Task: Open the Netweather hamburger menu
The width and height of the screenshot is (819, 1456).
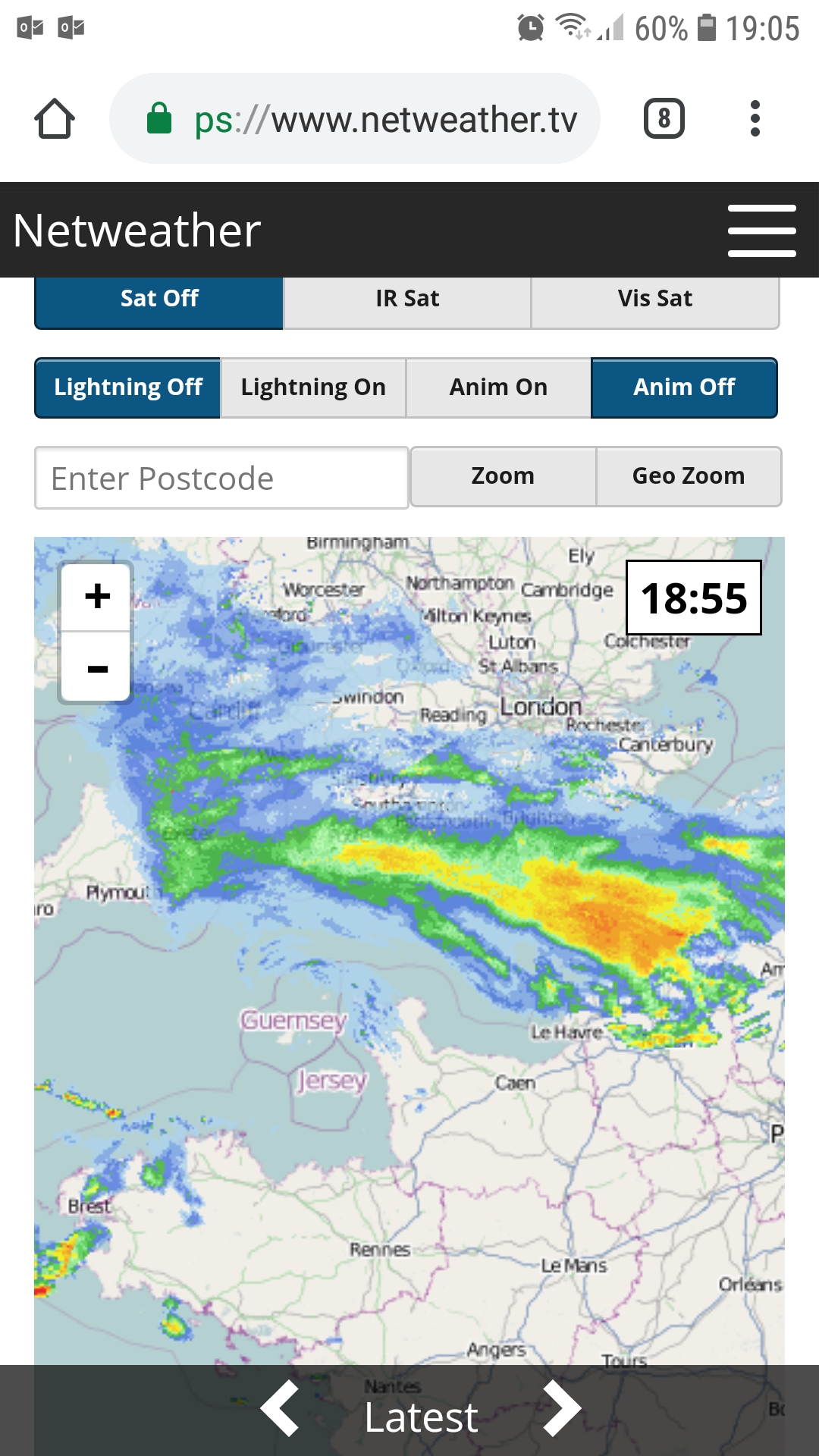Action: click(761, 231)
